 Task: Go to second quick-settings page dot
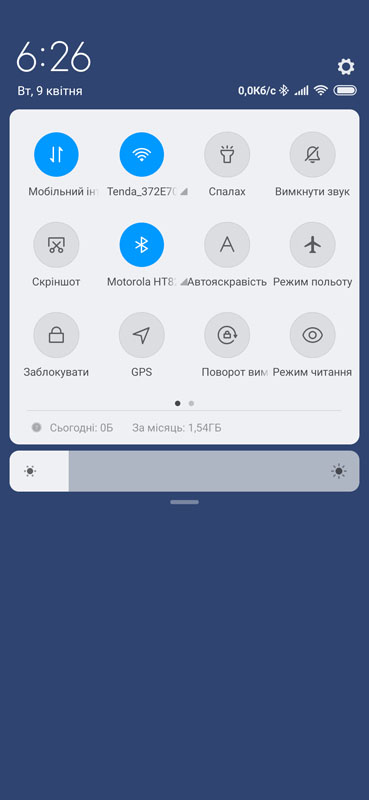tap(191, 403)
